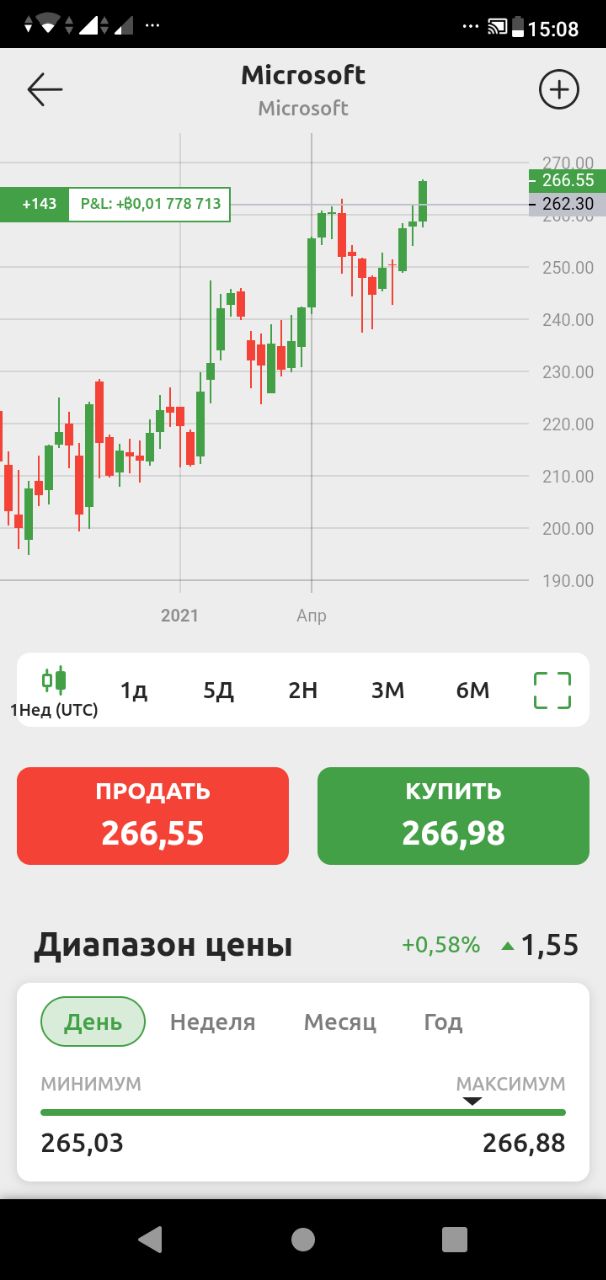Switch price range to Месяц
606x1280 pixels.
pos(340,1022)
